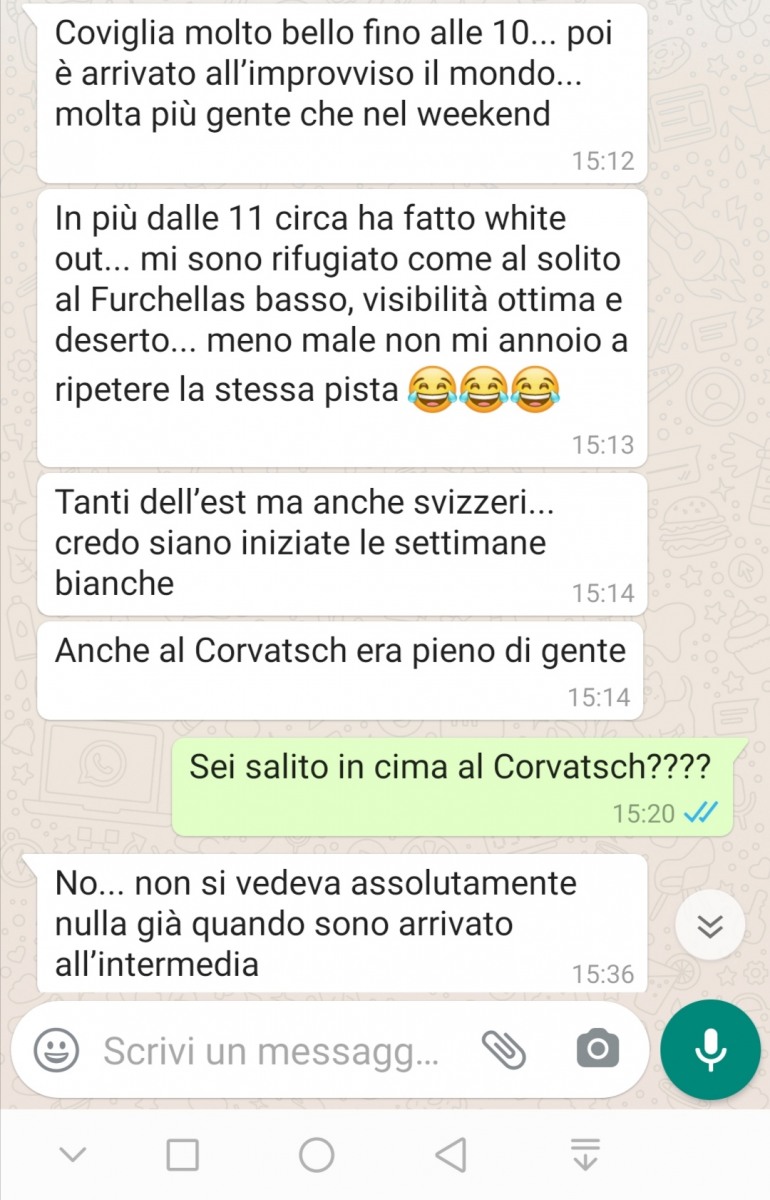Tap the voice message microphone button
Viewport: 770px width, 1200px height.
tap(711, 1049)
